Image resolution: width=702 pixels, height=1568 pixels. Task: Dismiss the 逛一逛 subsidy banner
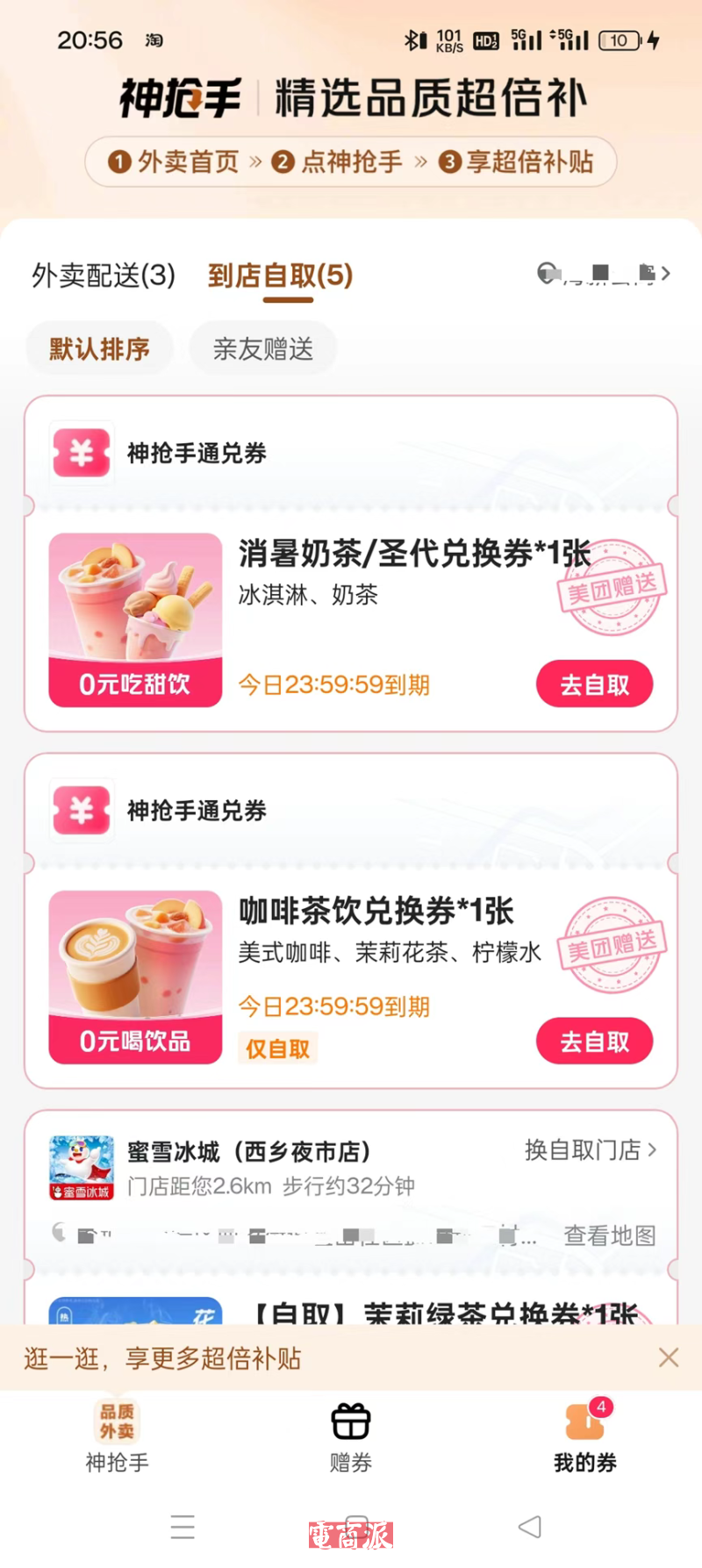(668, 1357)
